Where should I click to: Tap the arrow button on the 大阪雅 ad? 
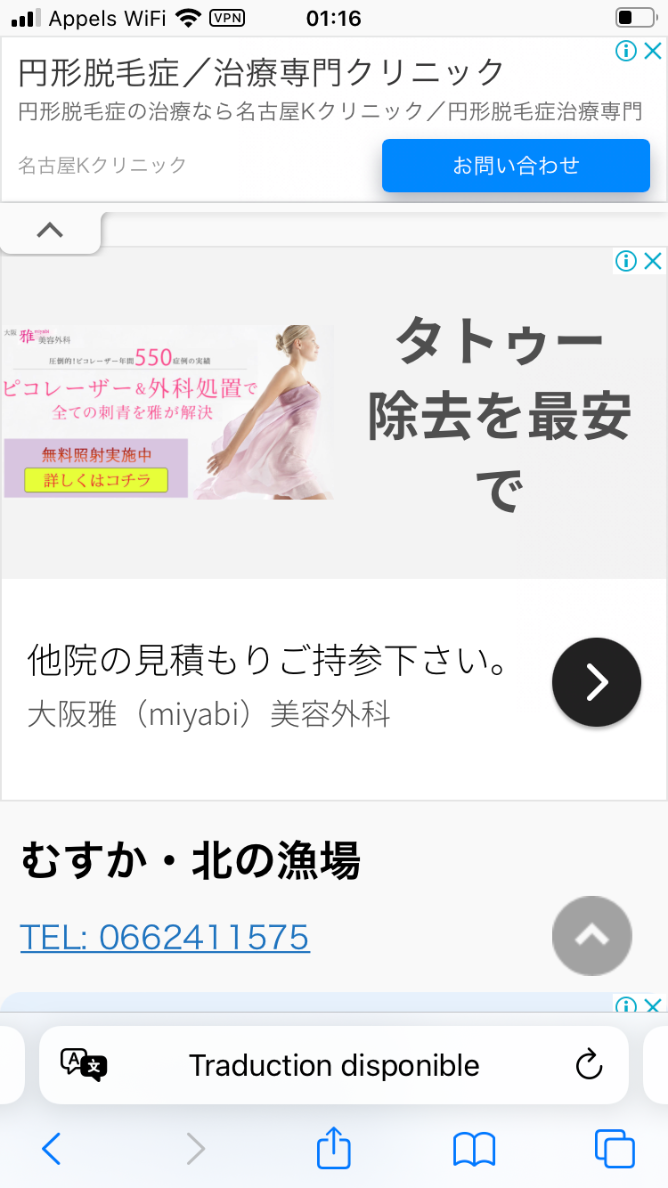[596, 682]
